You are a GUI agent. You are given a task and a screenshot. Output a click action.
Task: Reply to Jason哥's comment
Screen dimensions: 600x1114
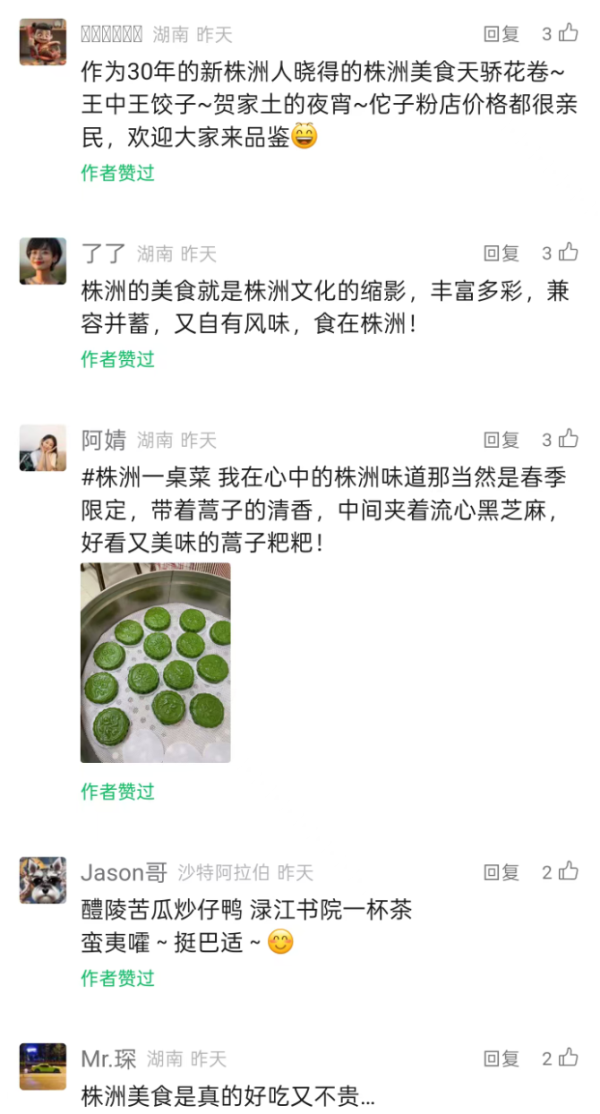(x=501, y=872)
